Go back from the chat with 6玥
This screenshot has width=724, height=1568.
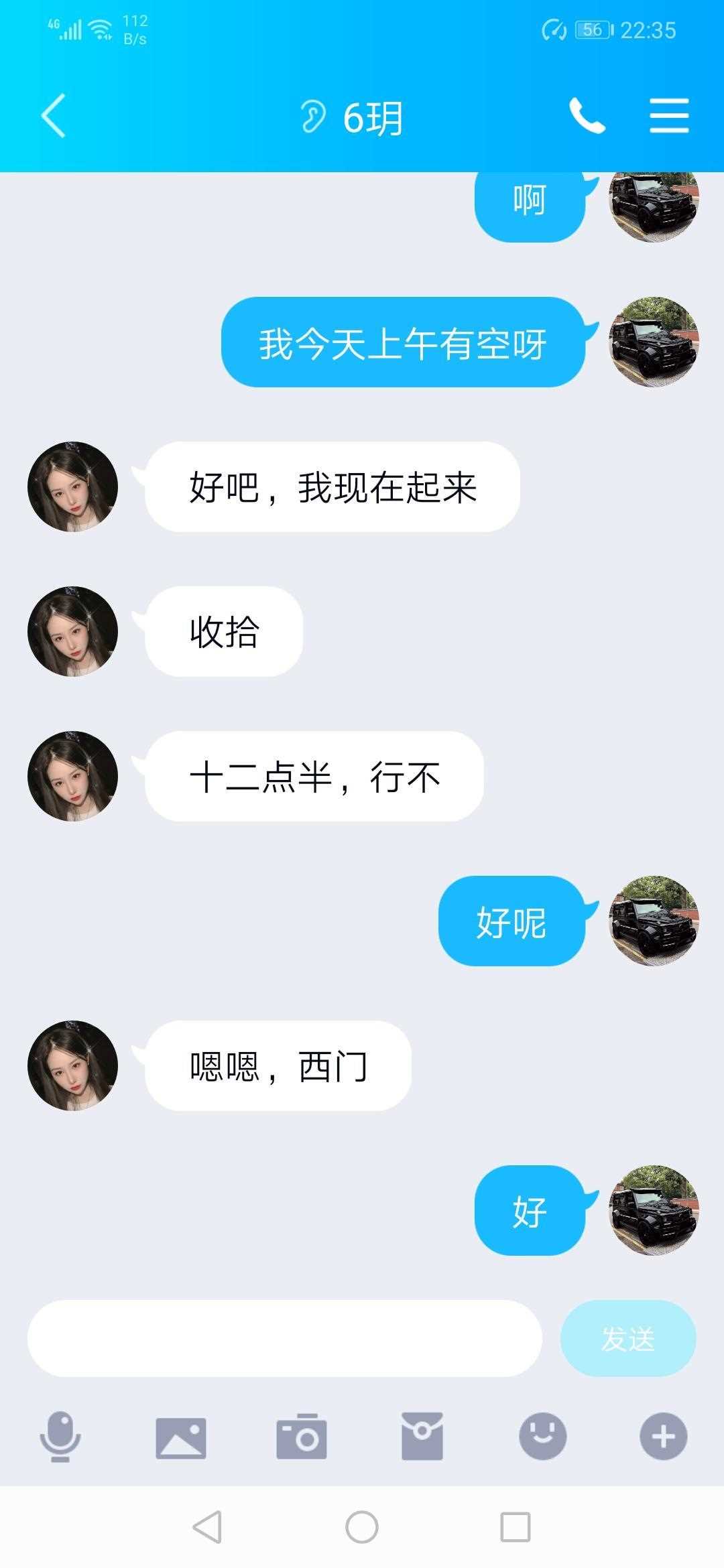pos(54,116)
